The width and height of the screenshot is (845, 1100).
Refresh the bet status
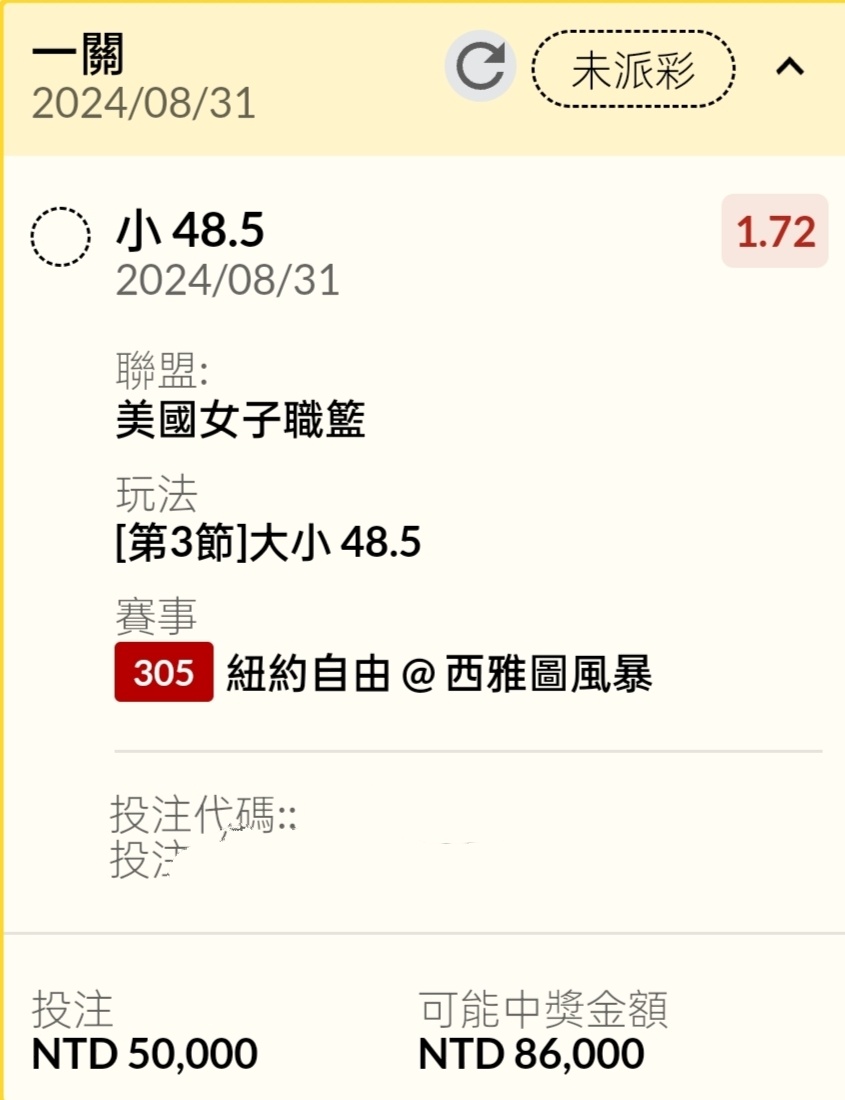(x=480, y=67)
